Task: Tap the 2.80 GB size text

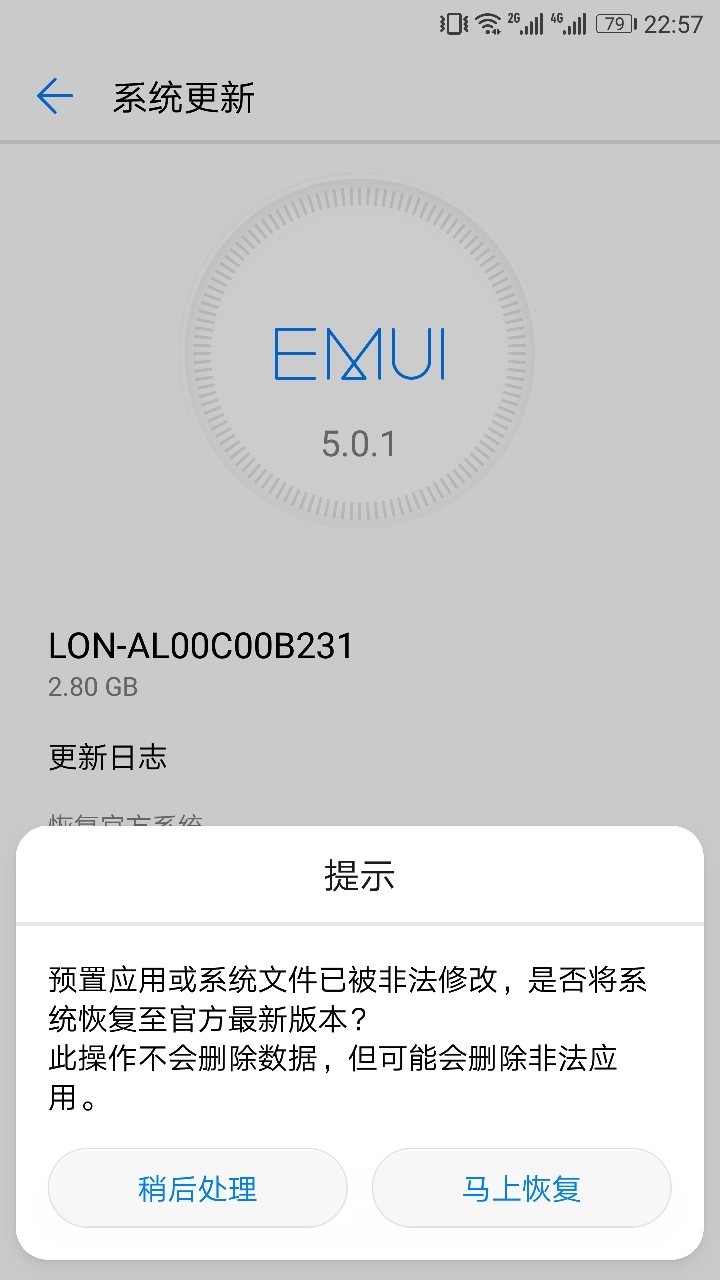Action: tap(93, 687)
